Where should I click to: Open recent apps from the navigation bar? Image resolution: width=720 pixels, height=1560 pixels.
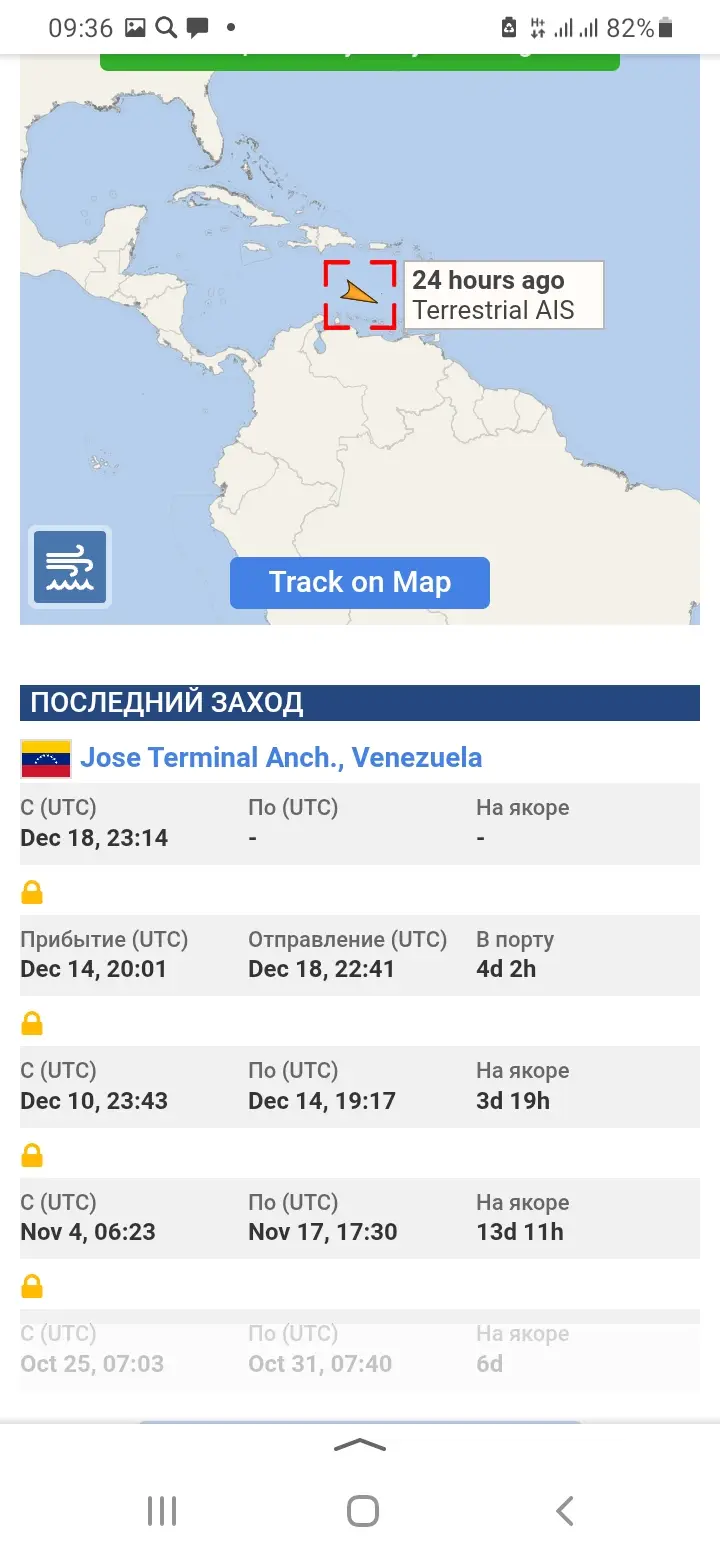pos(162,1510)
